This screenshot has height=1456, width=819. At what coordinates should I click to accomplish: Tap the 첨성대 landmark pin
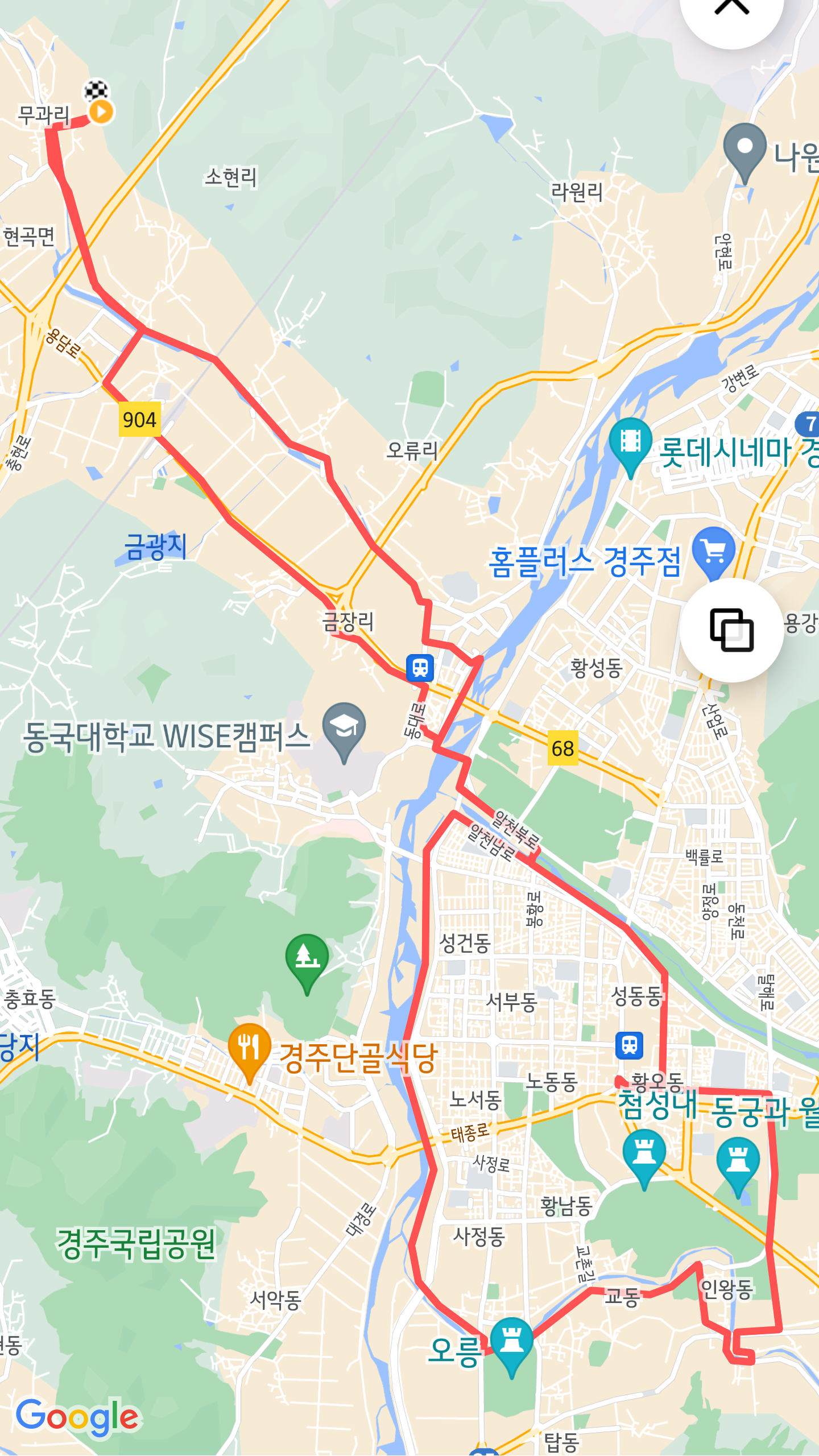click(644, 1152)
